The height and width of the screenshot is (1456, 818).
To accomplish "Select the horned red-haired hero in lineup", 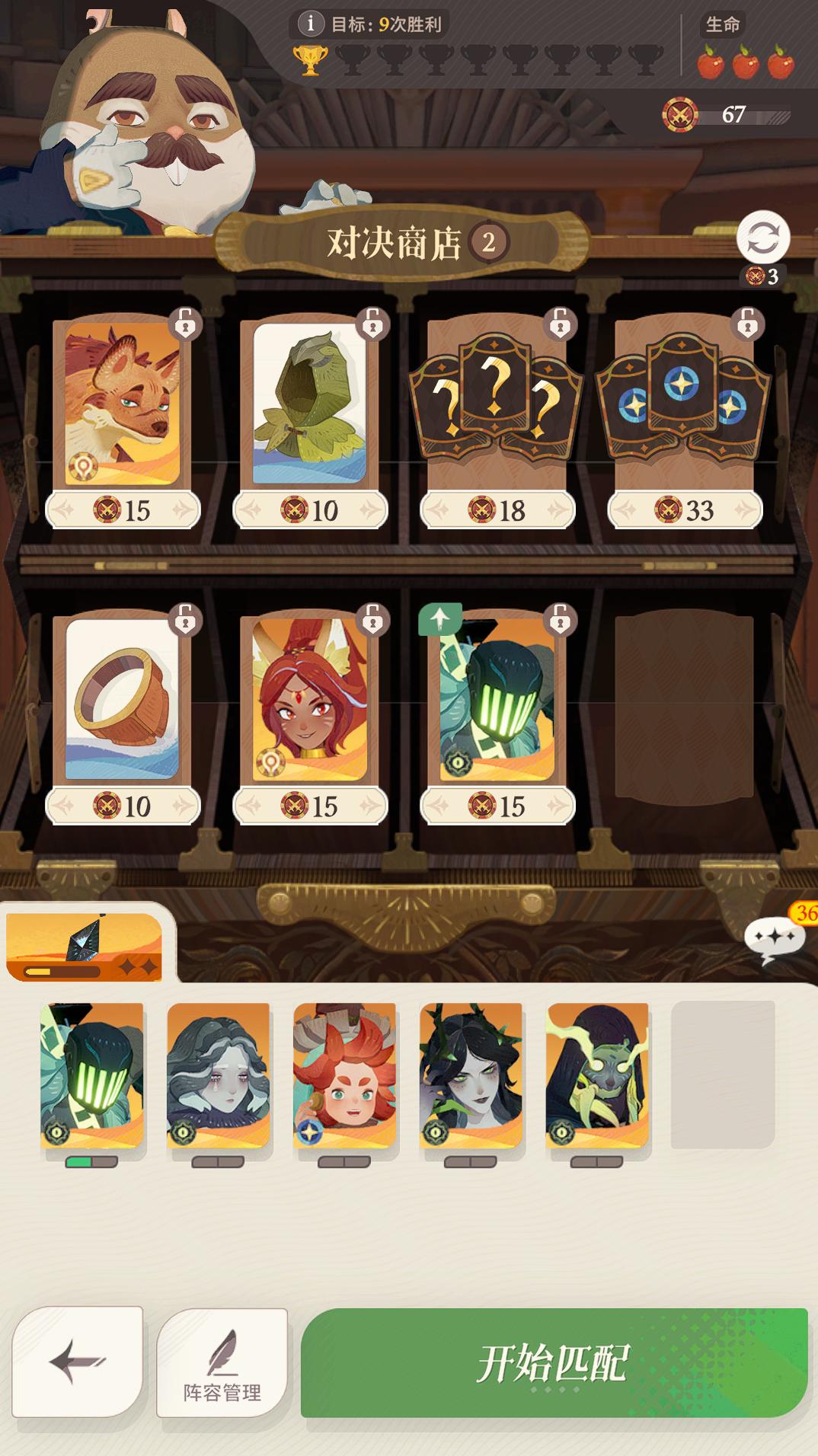I will point(344,1075).
